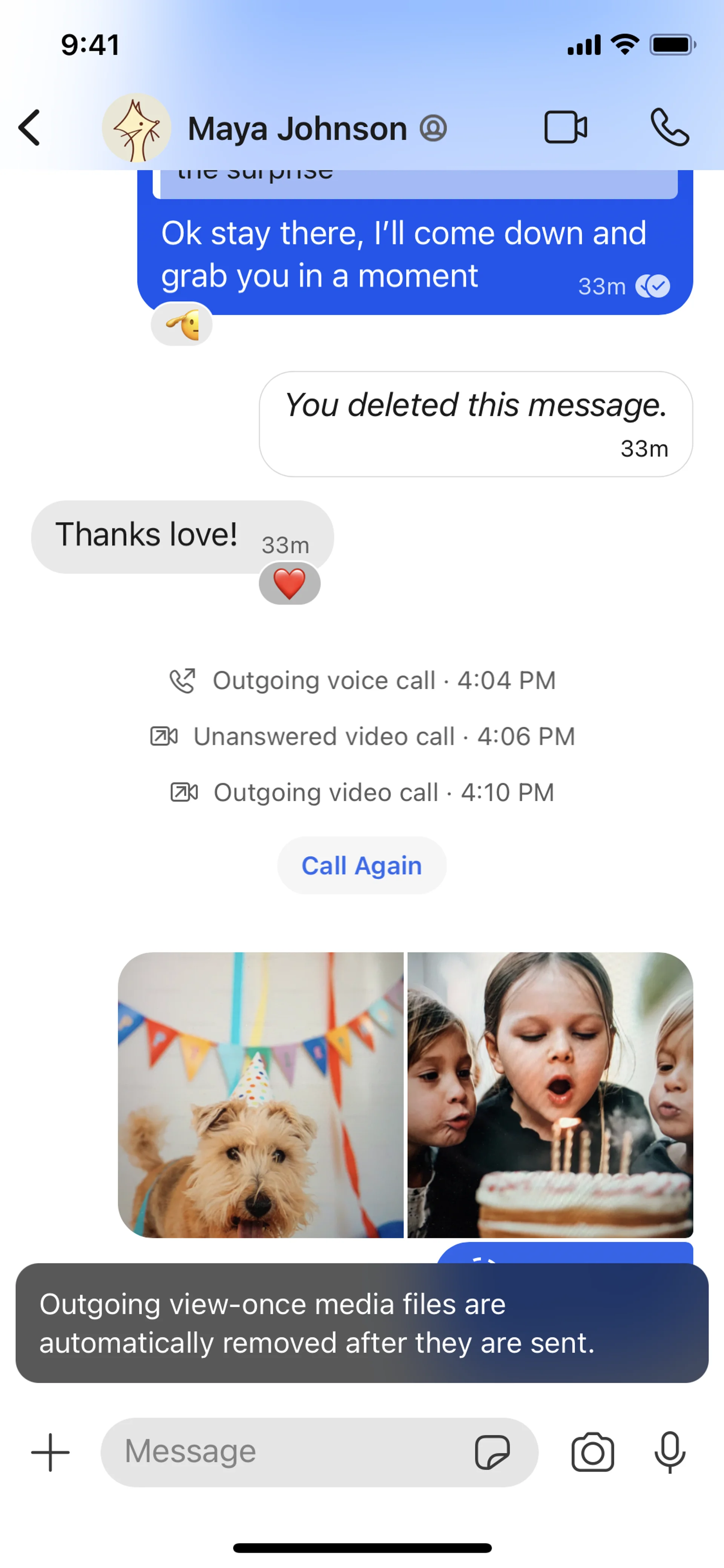Open the plus attachment menu
724x1568 pixels.
coord(51,1452)
